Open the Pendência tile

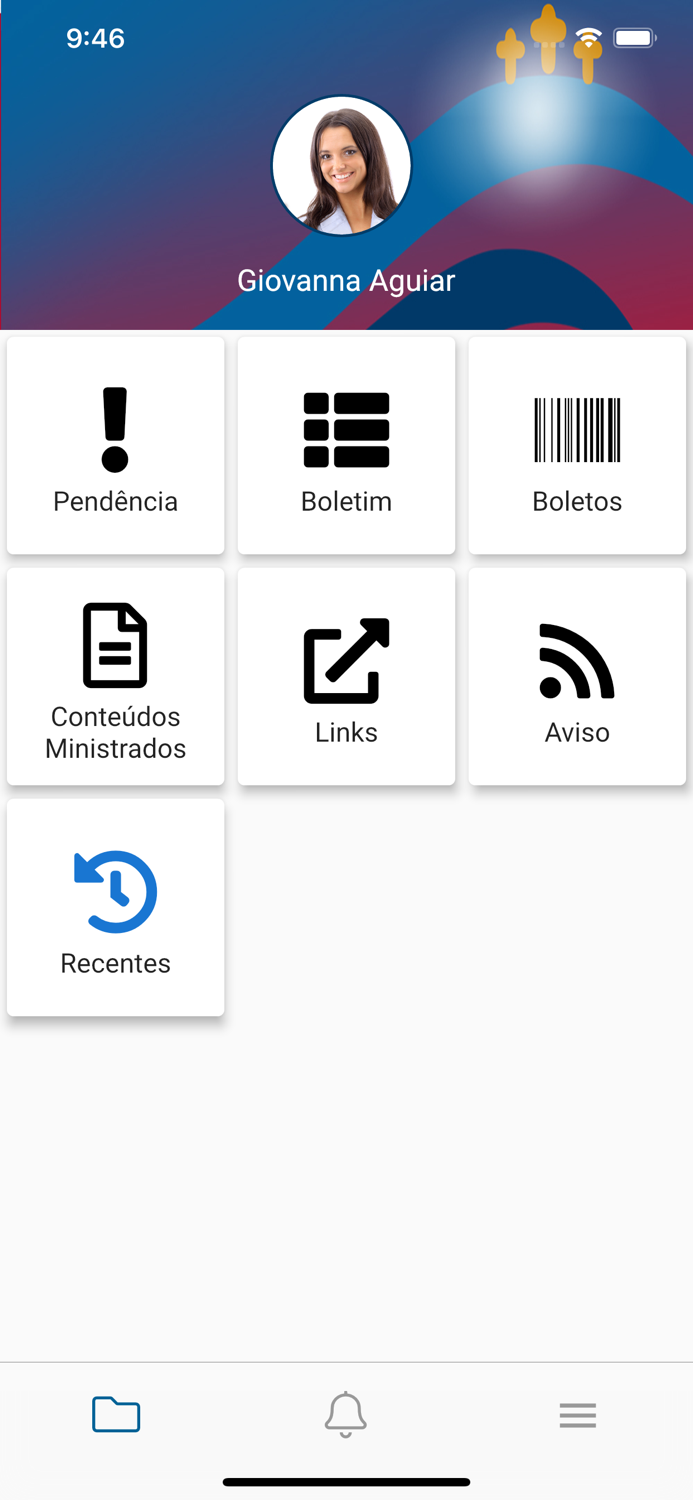pyautogui.click(x=115, y=446)
